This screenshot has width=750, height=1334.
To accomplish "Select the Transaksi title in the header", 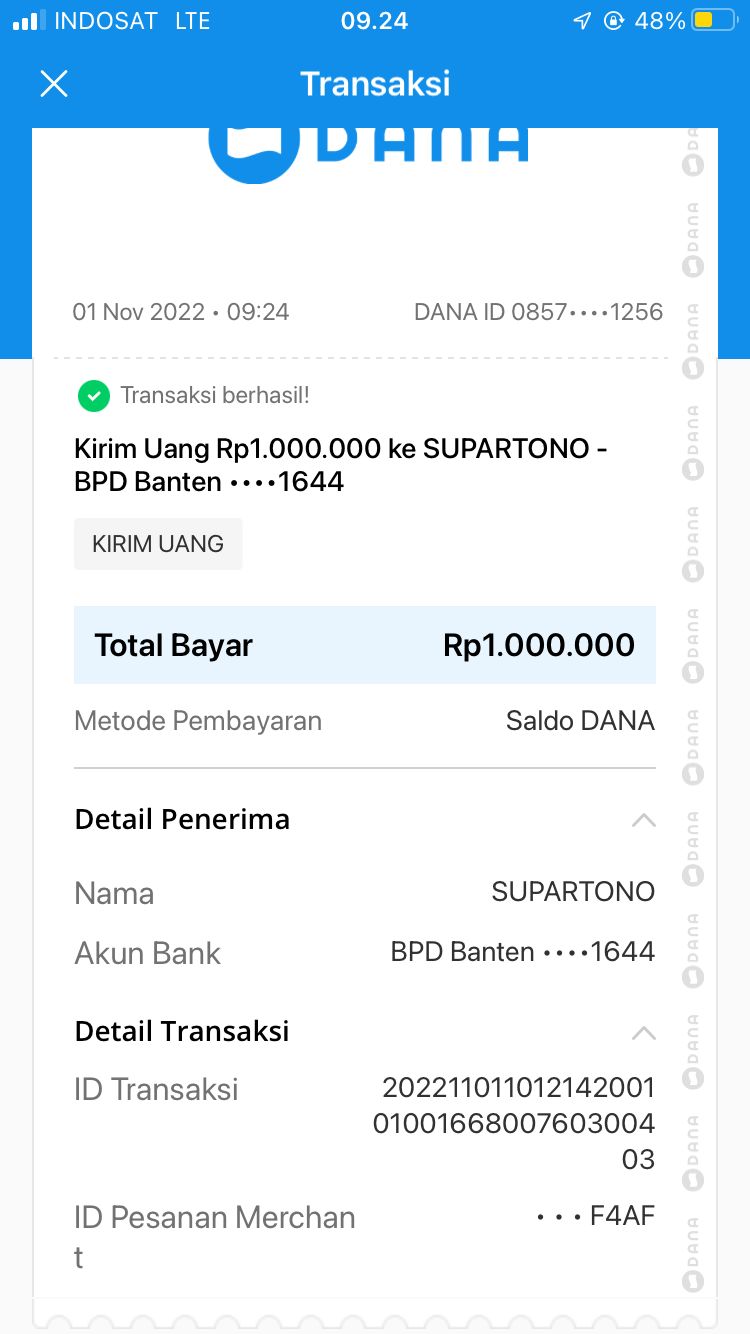I will click(x=374, y=84).
